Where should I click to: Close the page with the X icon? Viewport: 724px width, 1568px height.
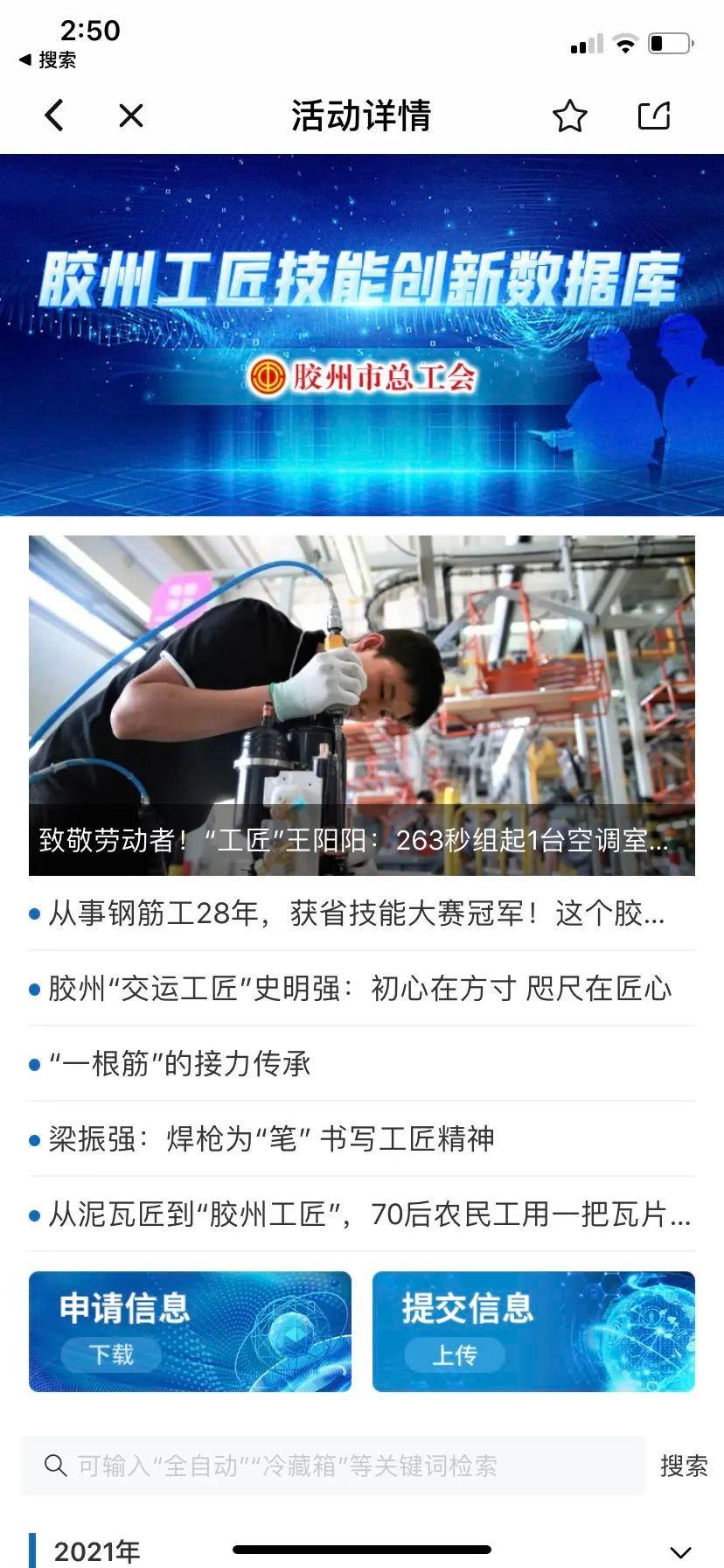click(x=131, y=115)
